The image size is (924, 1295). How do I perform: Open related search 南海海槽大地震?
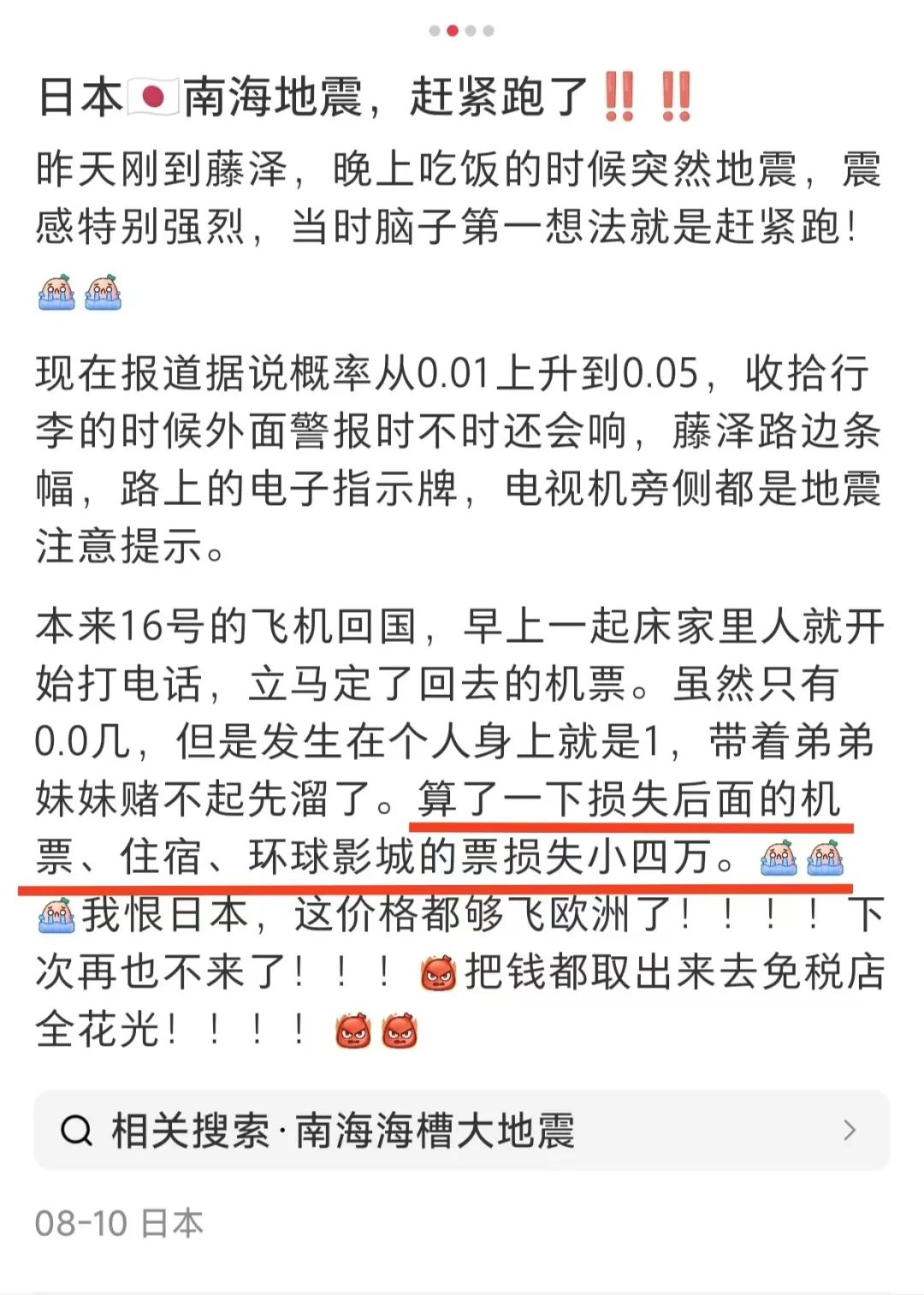point(462,1131)
